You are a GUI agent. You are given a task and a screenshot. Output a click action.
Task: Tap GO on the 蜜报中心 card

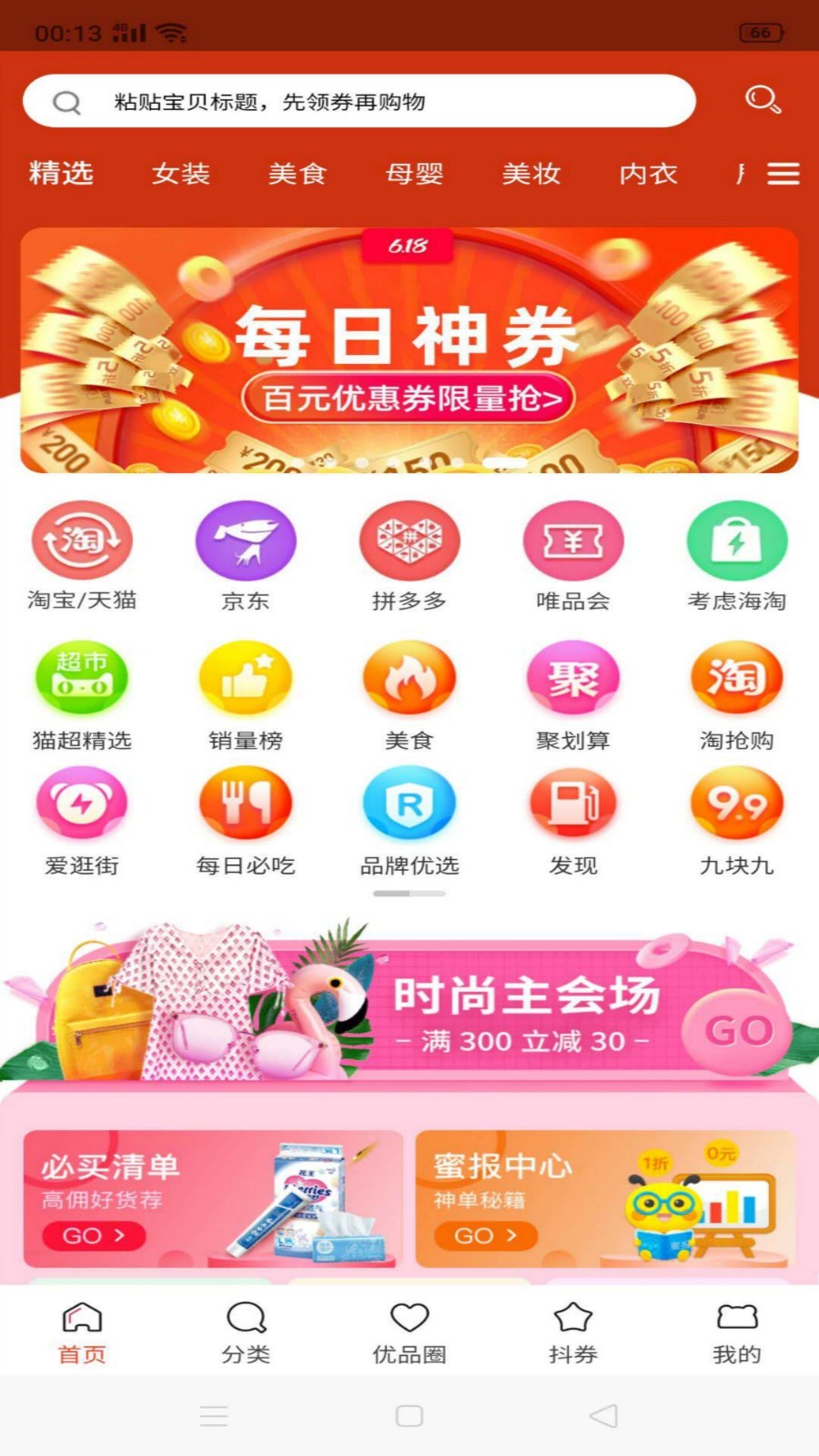point(485,1236)
